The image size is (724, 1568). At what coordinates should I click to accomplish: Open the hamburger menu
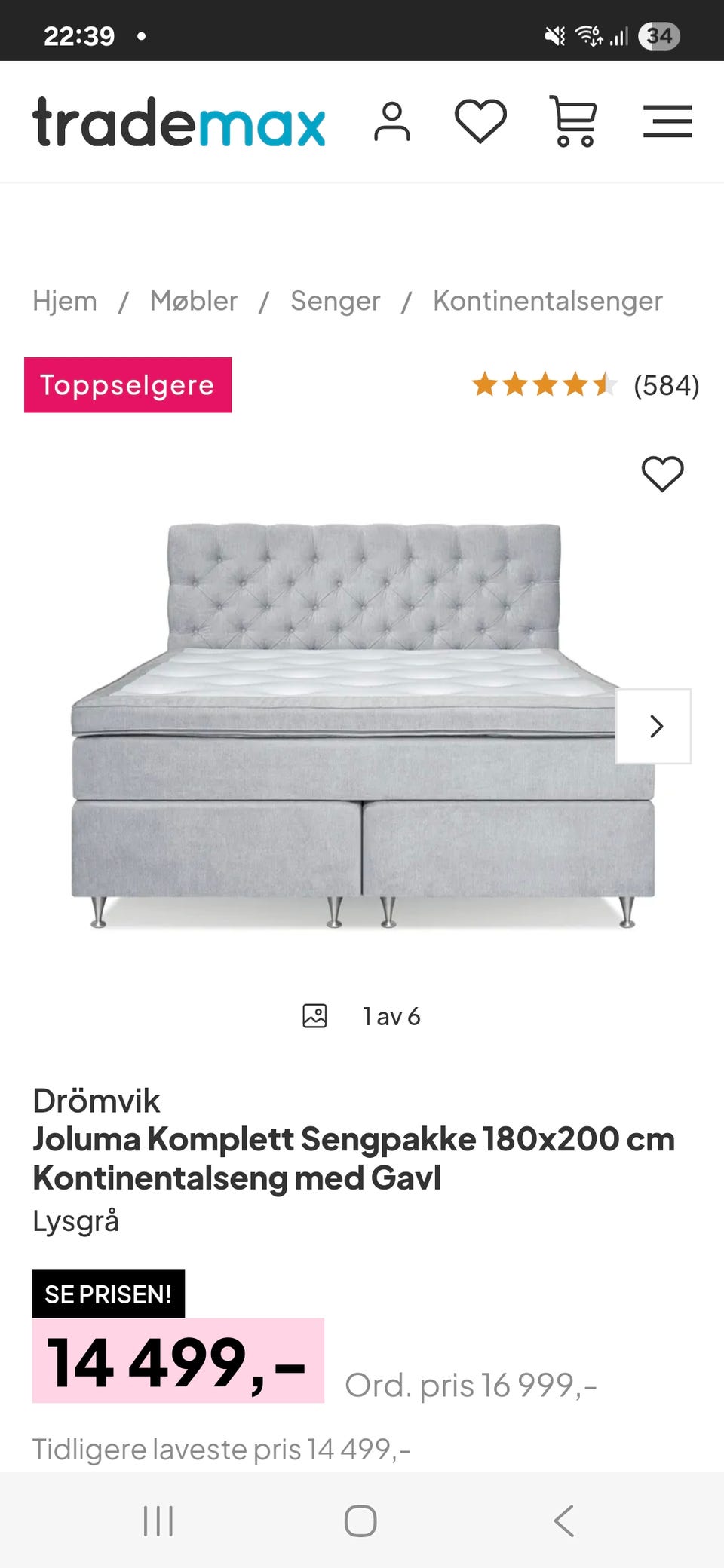667,121
